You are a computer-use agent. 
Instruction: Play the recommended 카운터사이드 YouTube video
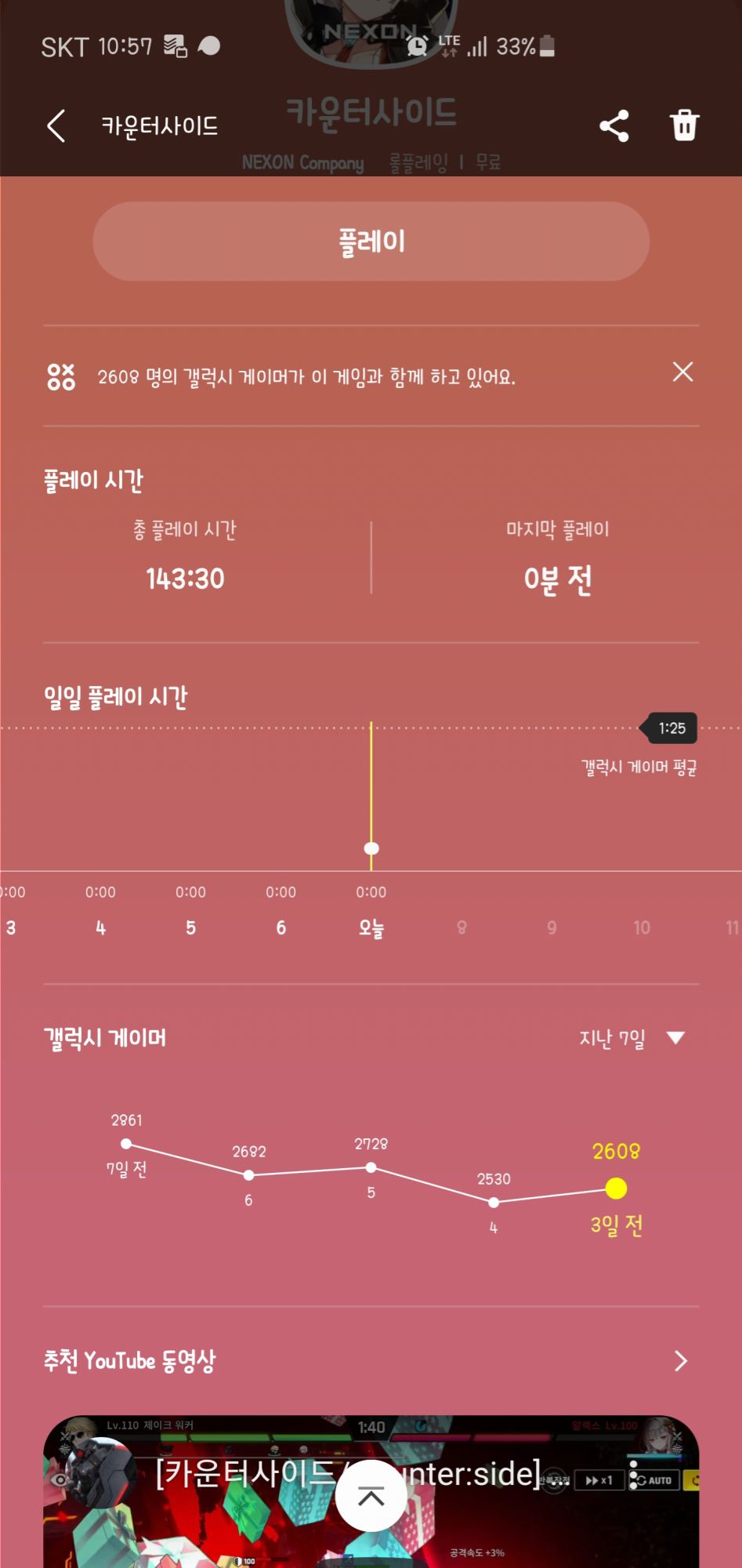tap(371, 1491)
